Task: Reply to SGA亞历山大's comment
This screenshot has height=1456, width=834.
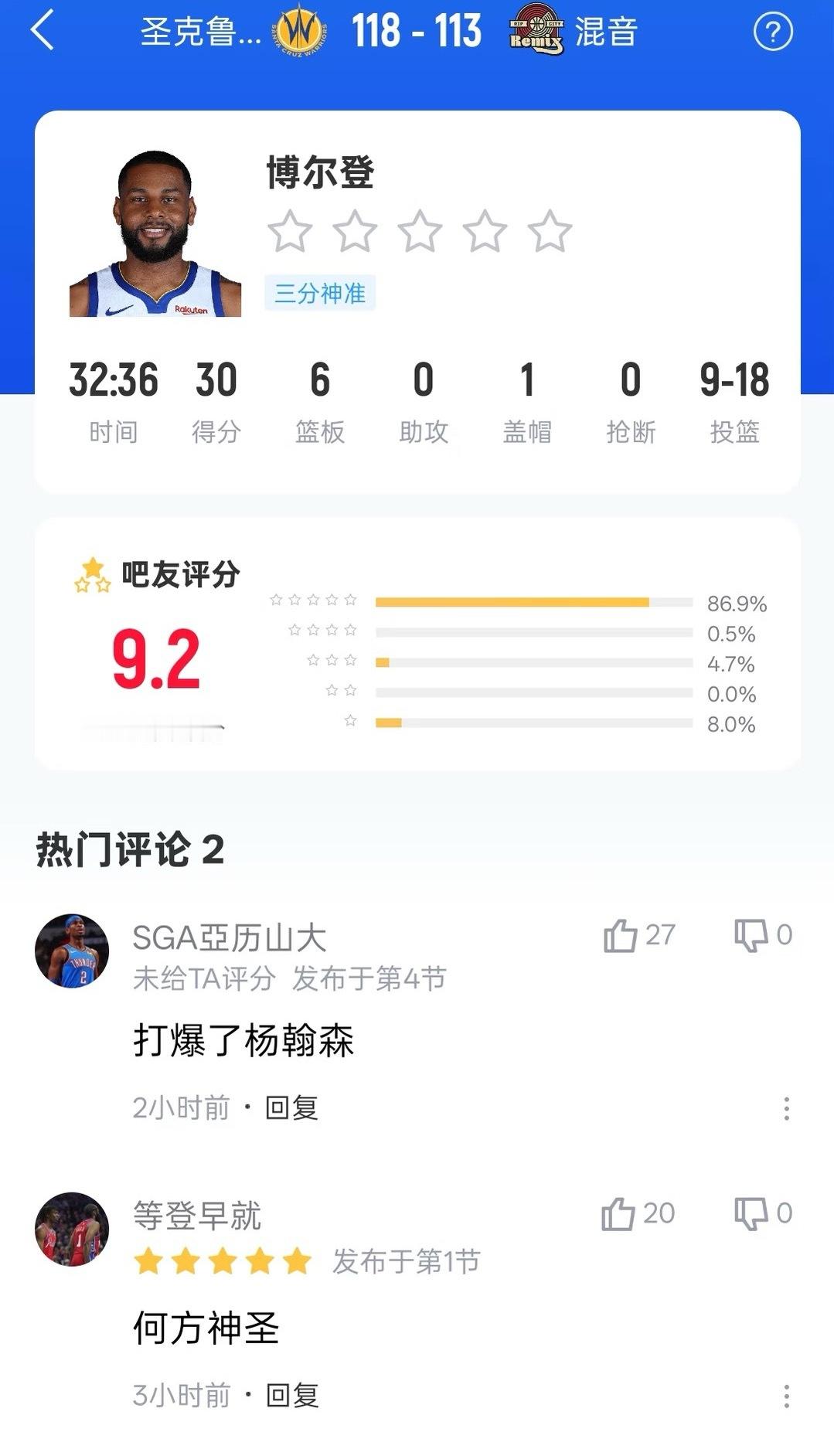Action: 291,1107
